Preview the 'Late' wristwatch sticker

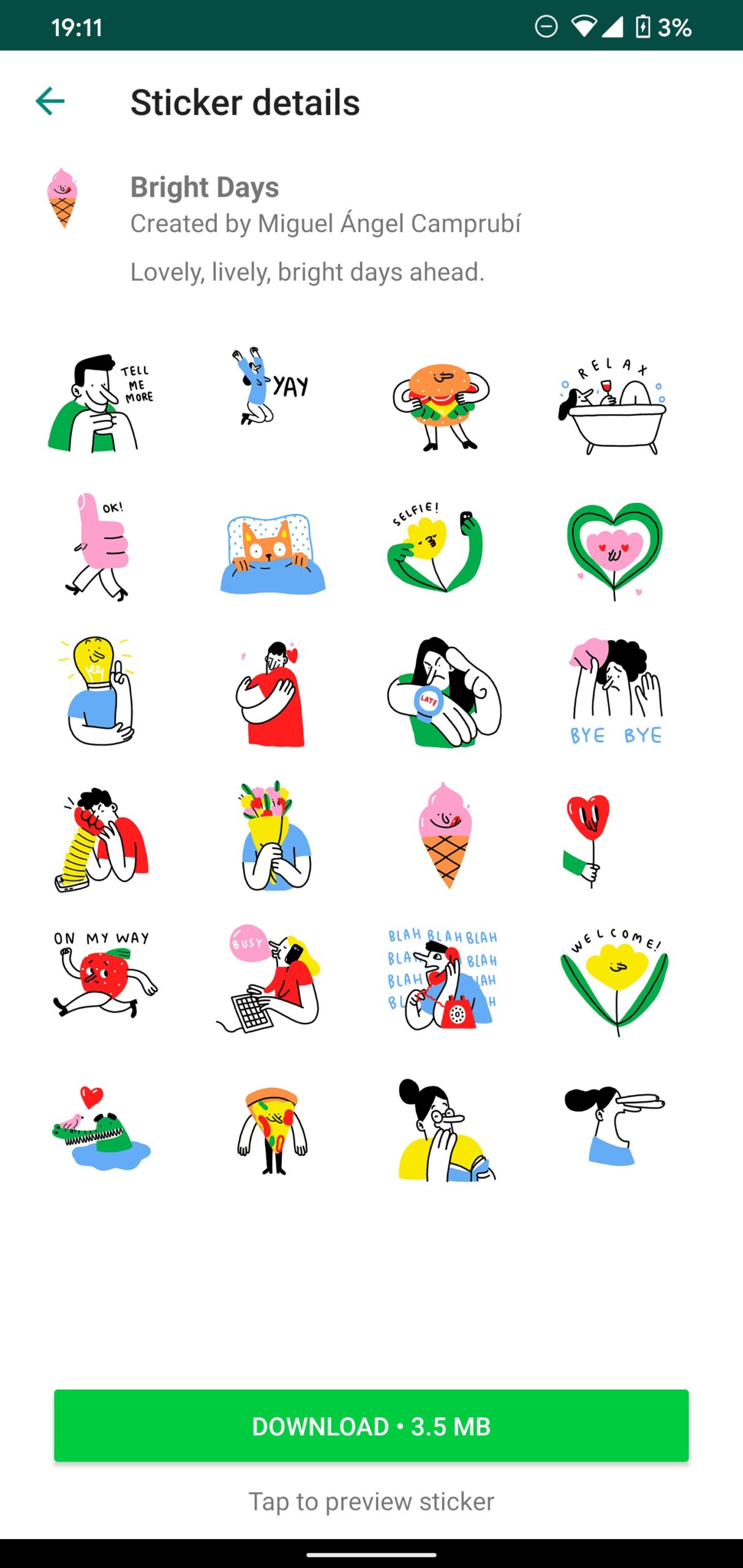(x=444, y=692)
